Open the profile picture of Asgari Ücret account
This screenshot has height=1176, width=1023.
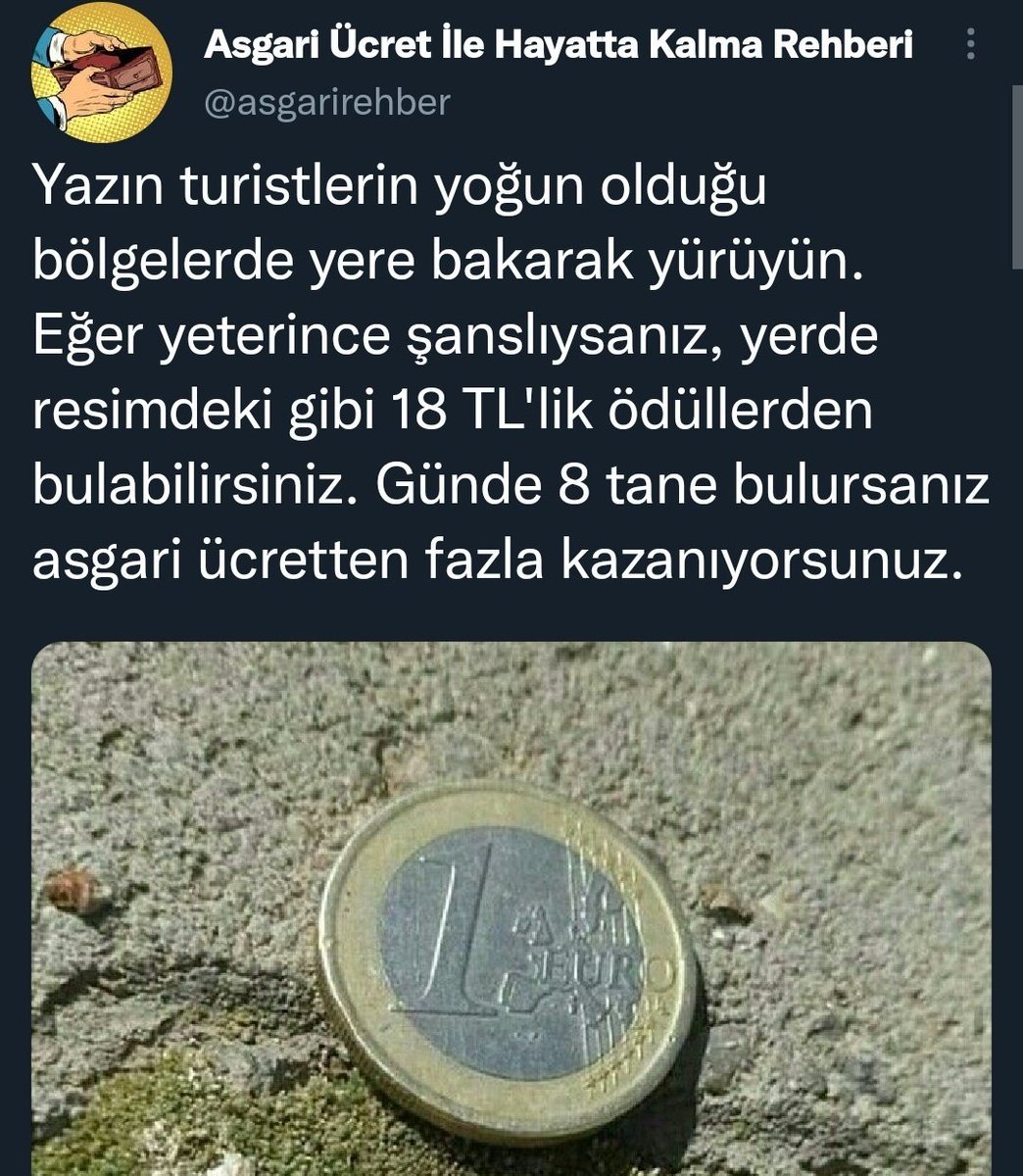coord(102,73)
